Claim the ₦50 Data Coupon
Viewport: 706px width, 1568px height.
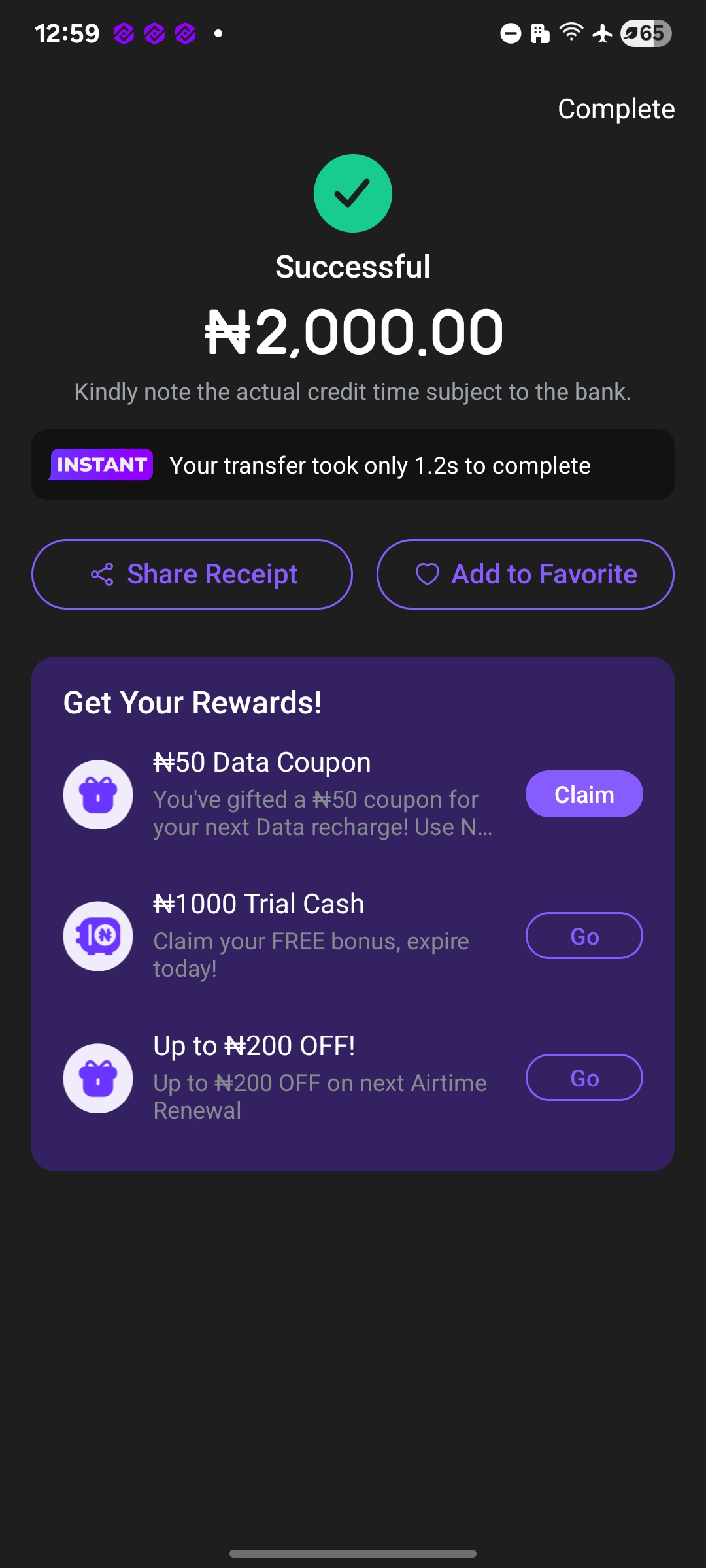[584, 794]
